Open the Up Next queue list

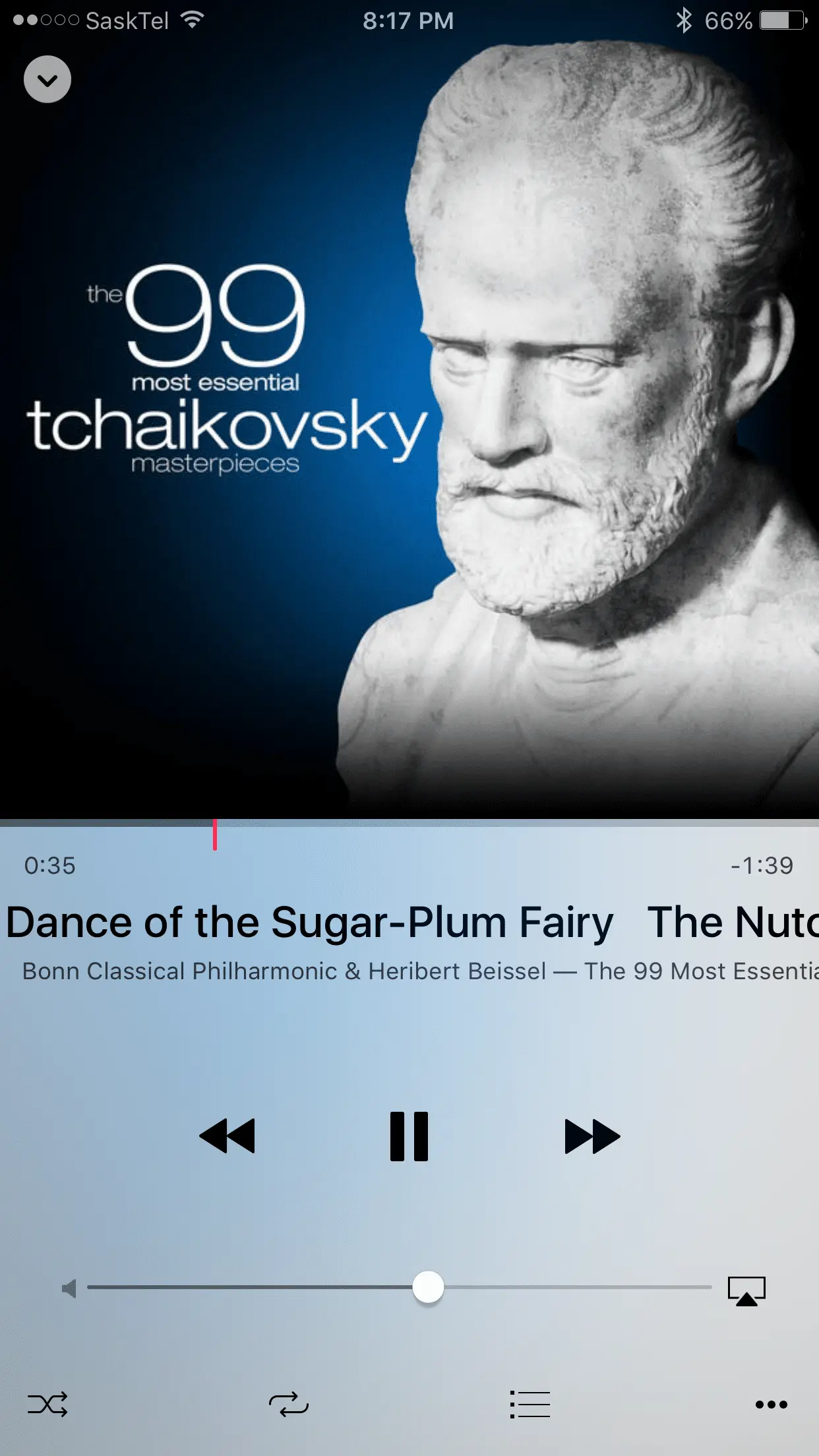coord(530,1404)
